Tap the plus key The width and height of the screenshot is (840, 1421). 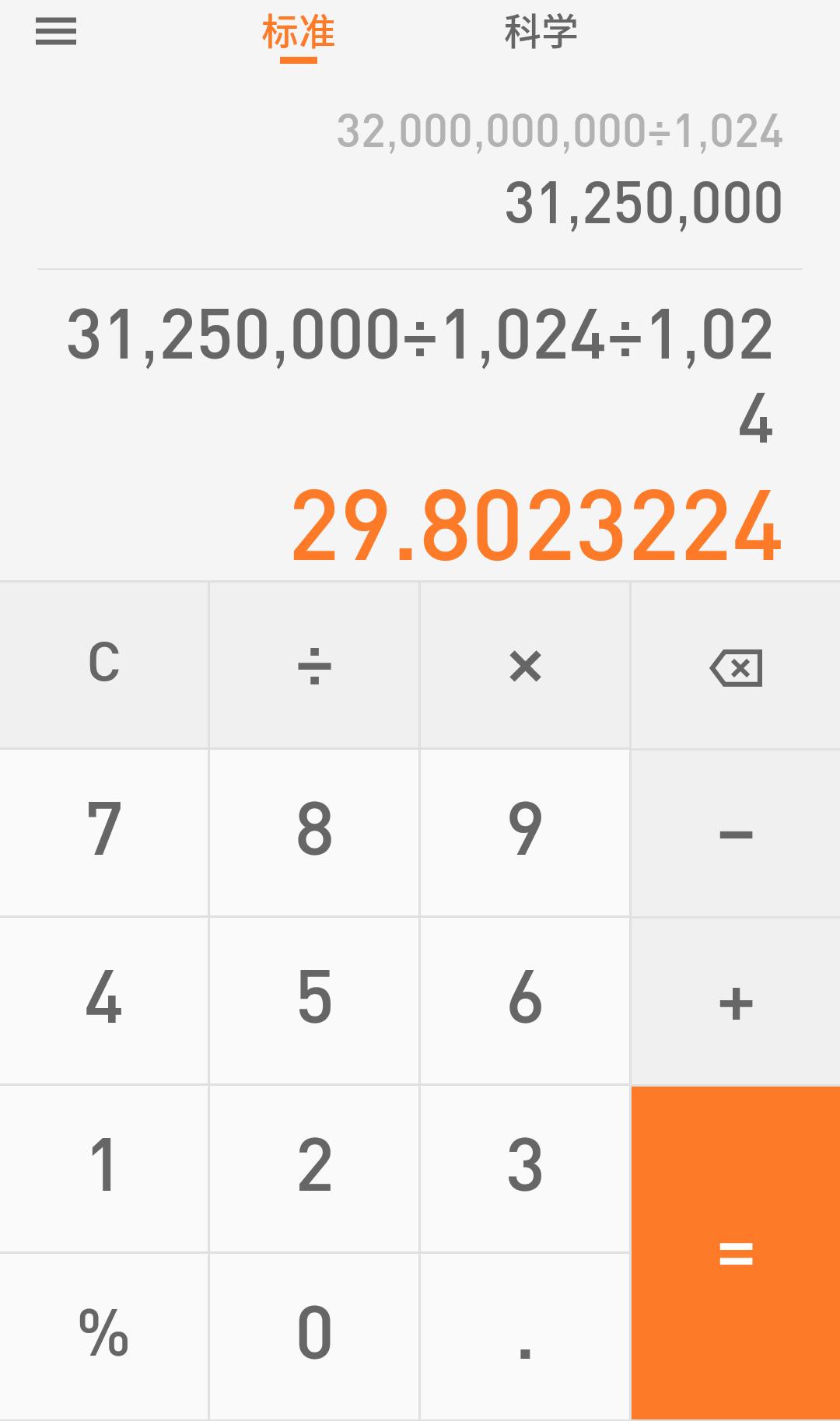(736, 1002)
